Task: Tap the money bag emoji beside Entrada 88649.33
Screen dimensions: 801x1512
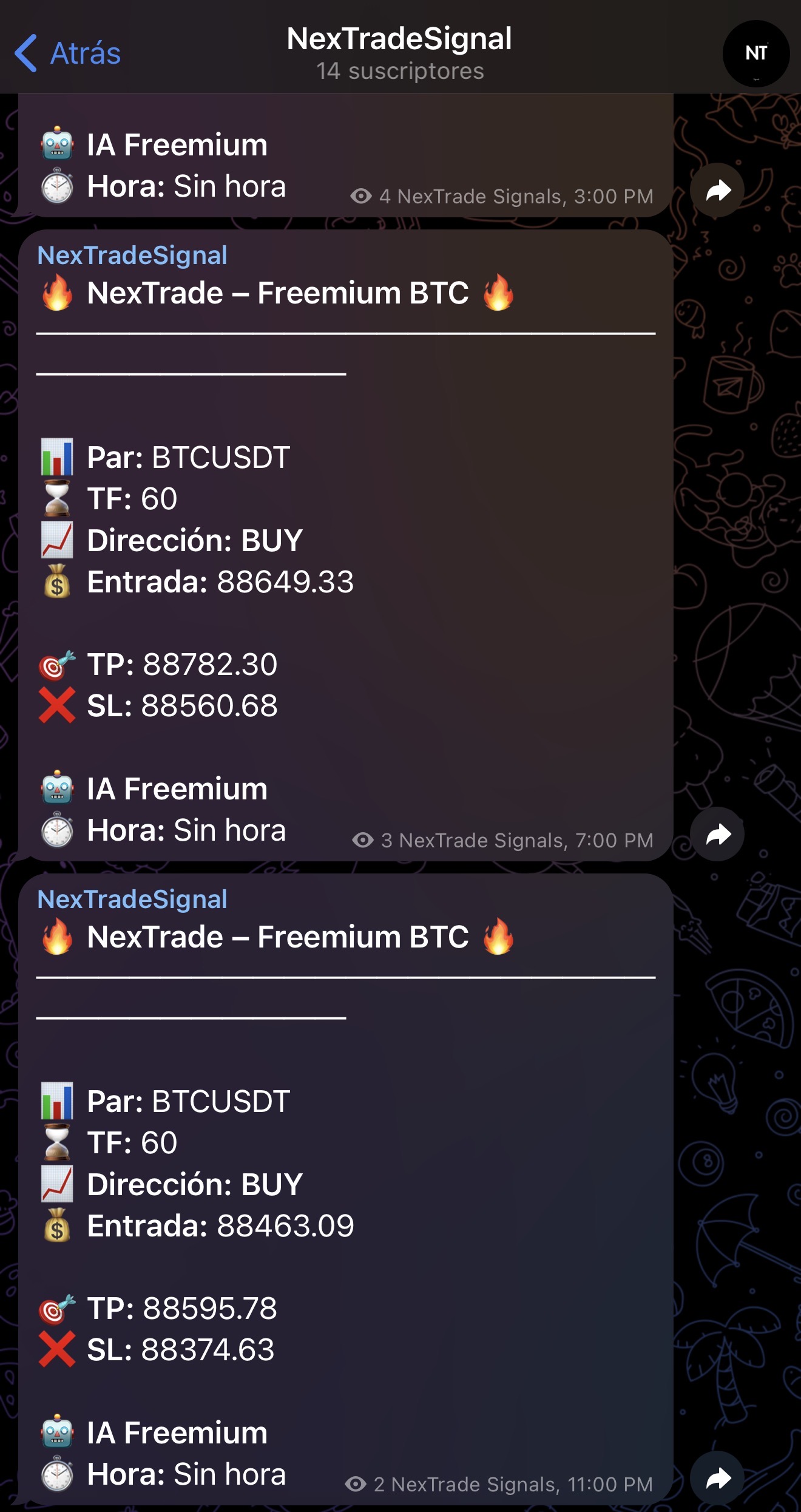Action: [58, 581]
